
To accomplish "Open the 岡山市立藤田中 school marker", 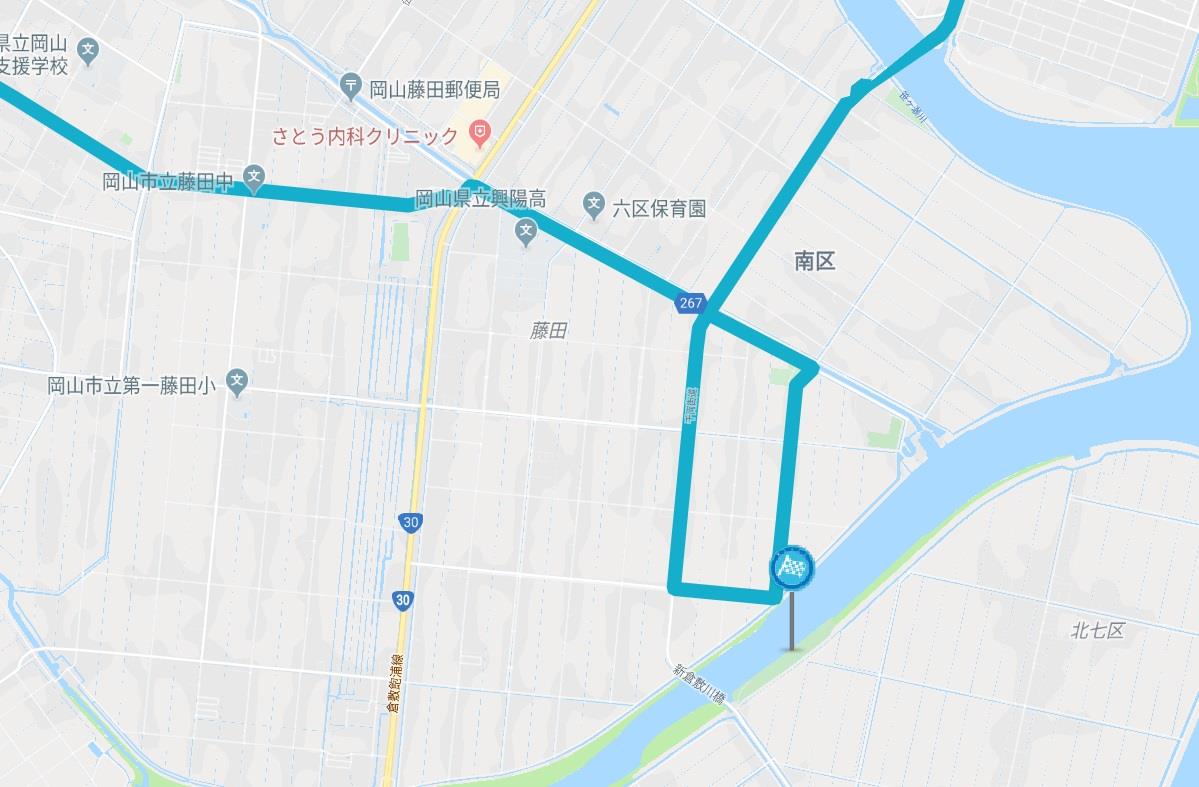I will (254, 180).
